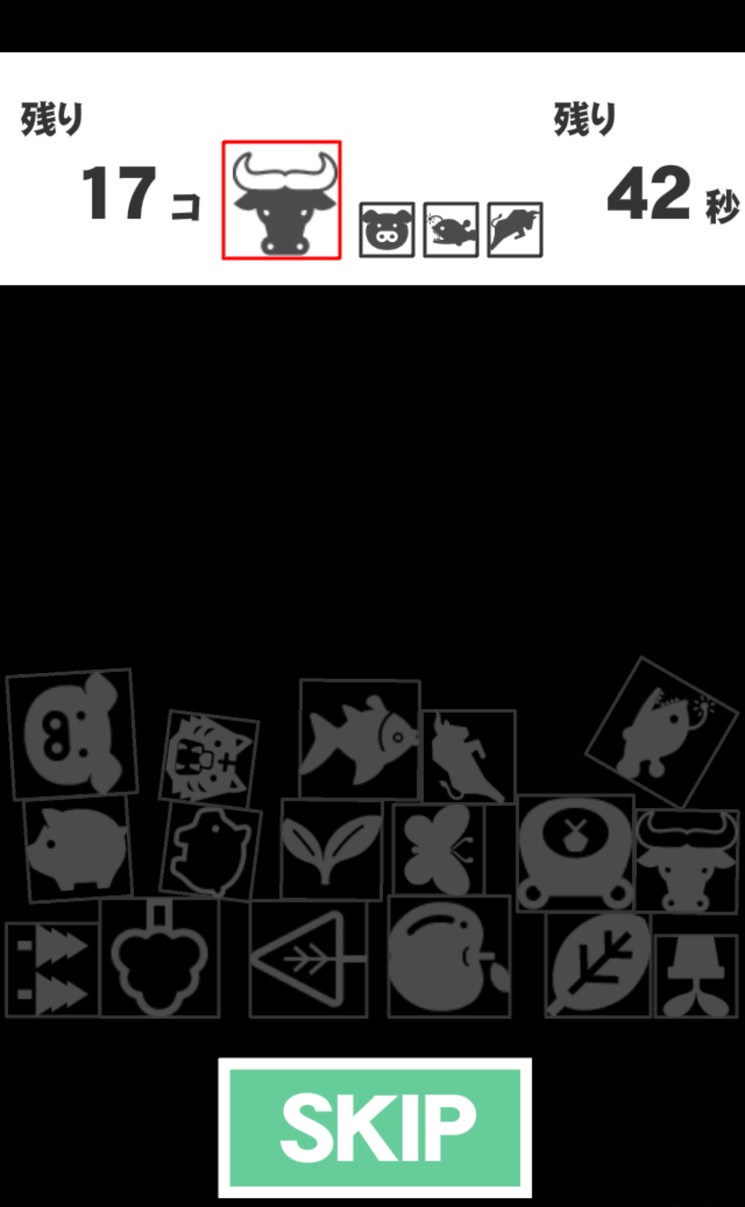This screenshot has width=745, height=1207.
Task: Tap the grapes tile
Action: [x=160, y=958]
